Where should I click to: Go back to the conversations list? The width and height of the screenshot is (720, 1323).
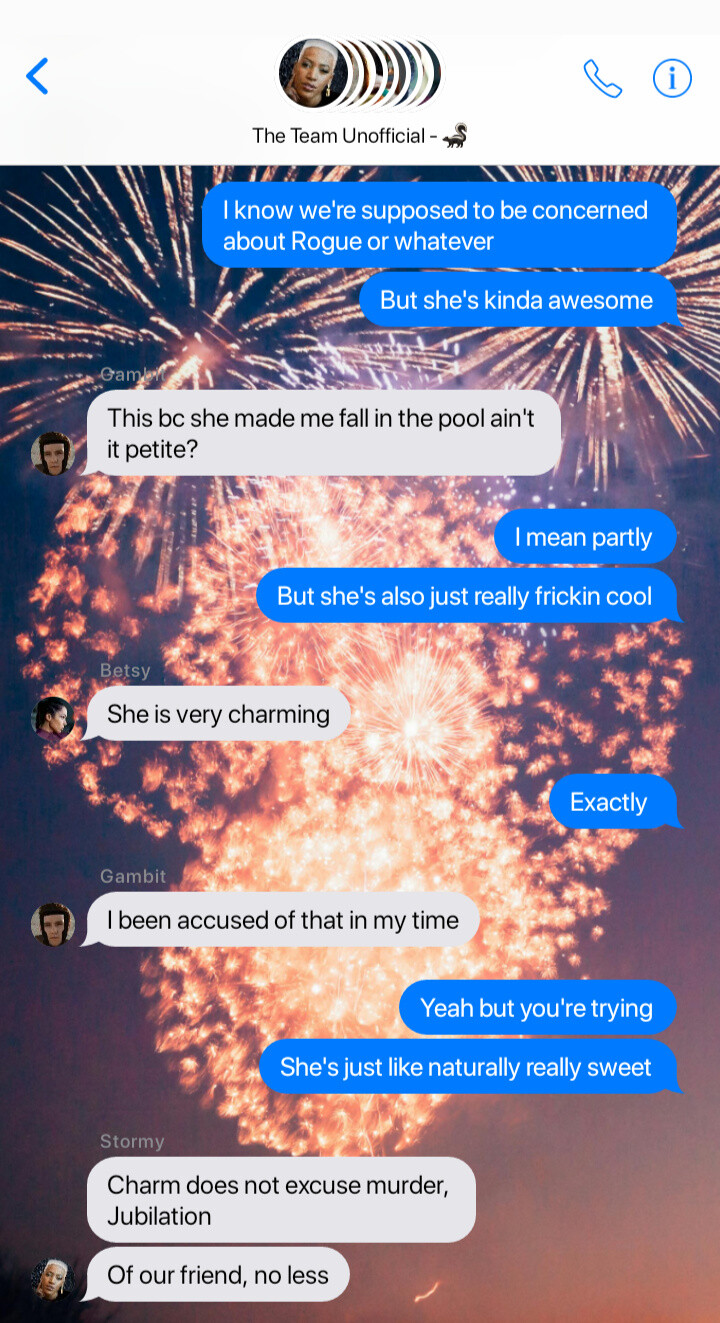37,76
